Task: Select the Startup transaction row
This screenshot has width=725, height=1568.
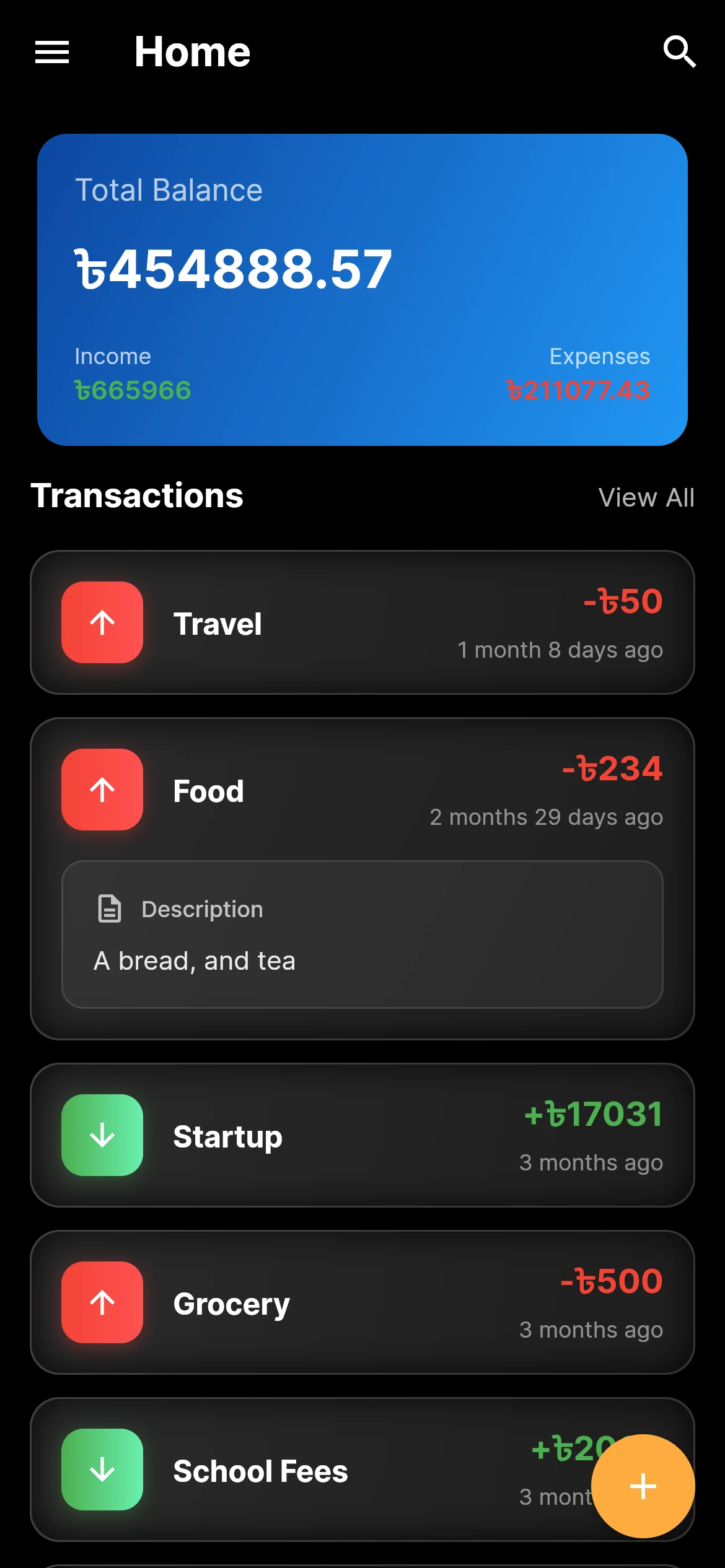Action: (362, 1135)
